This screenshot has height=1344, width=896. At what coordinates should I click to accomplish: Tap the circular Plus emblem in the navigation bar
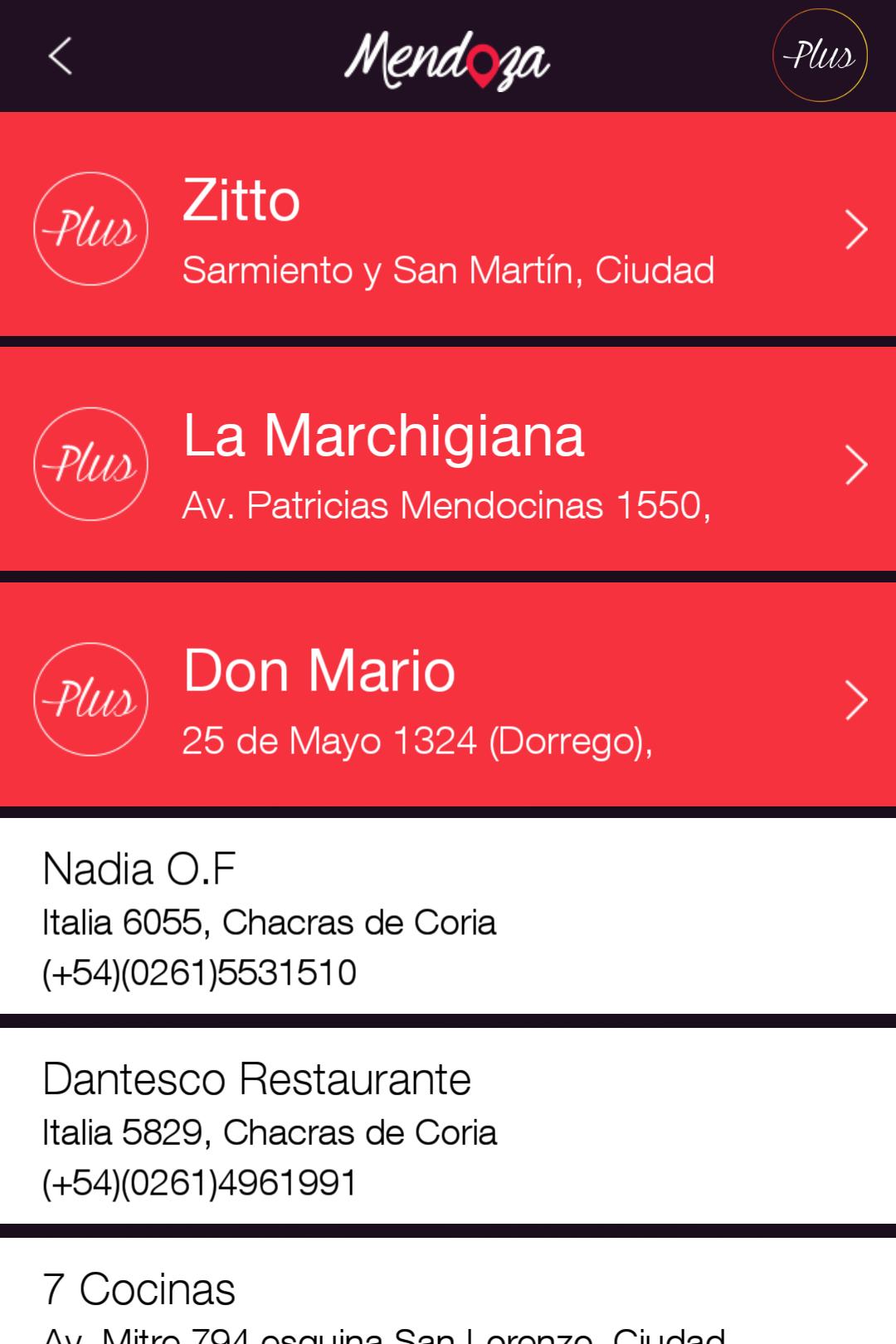[820, 56]
